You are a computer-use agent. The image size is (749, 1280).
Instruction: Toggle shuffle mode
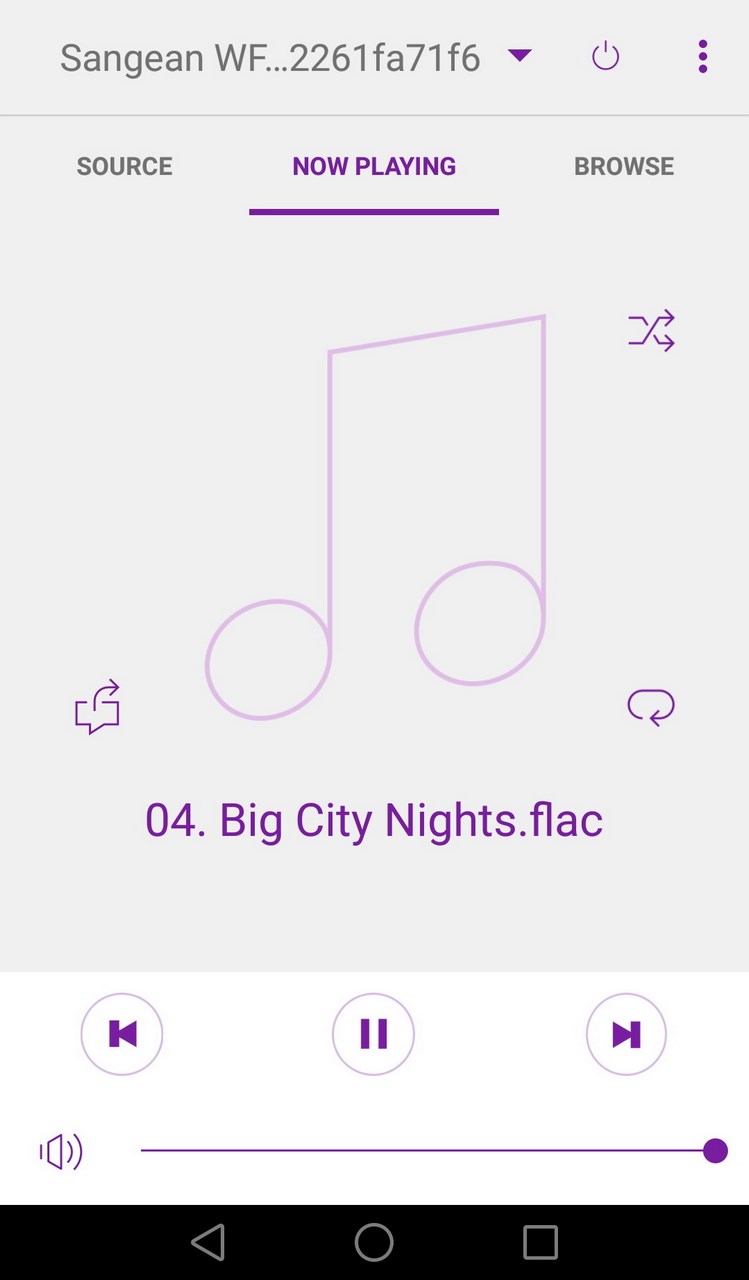pyautogui.click(x=651, y=331)
